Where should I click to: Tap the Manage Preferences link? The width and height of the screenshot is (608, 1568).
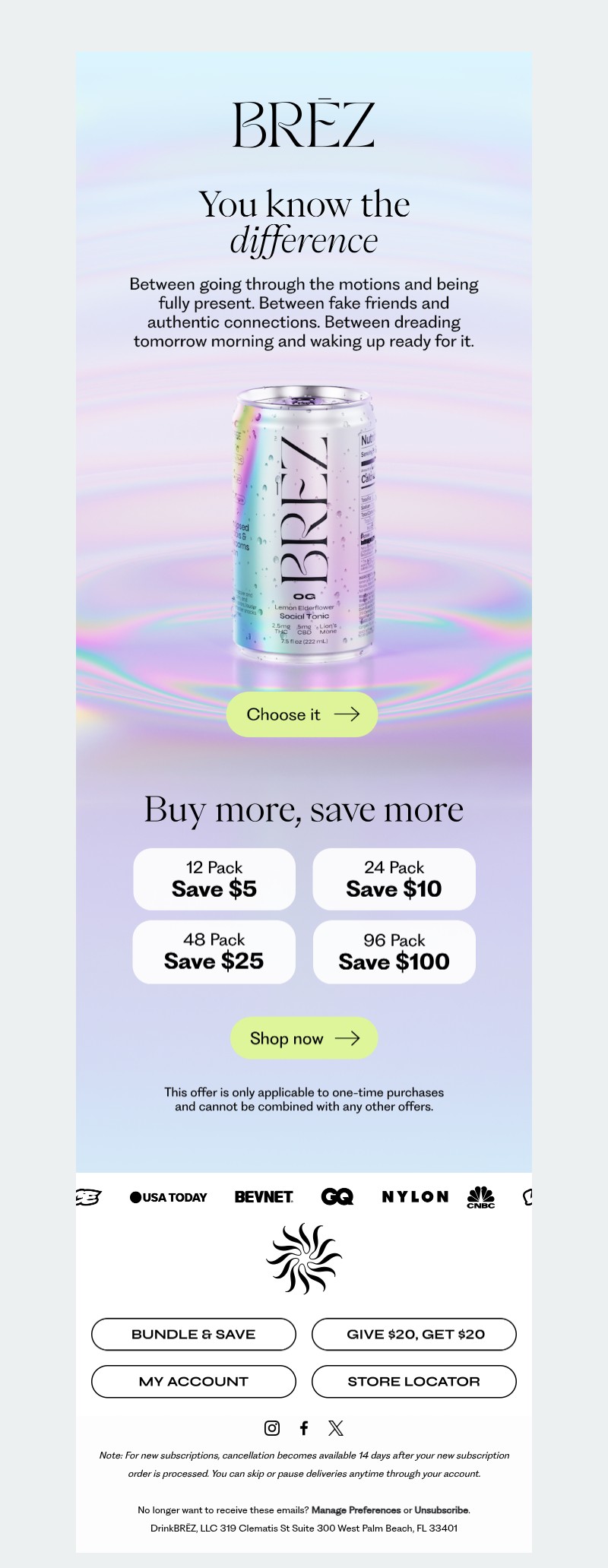pos(356,1510)
